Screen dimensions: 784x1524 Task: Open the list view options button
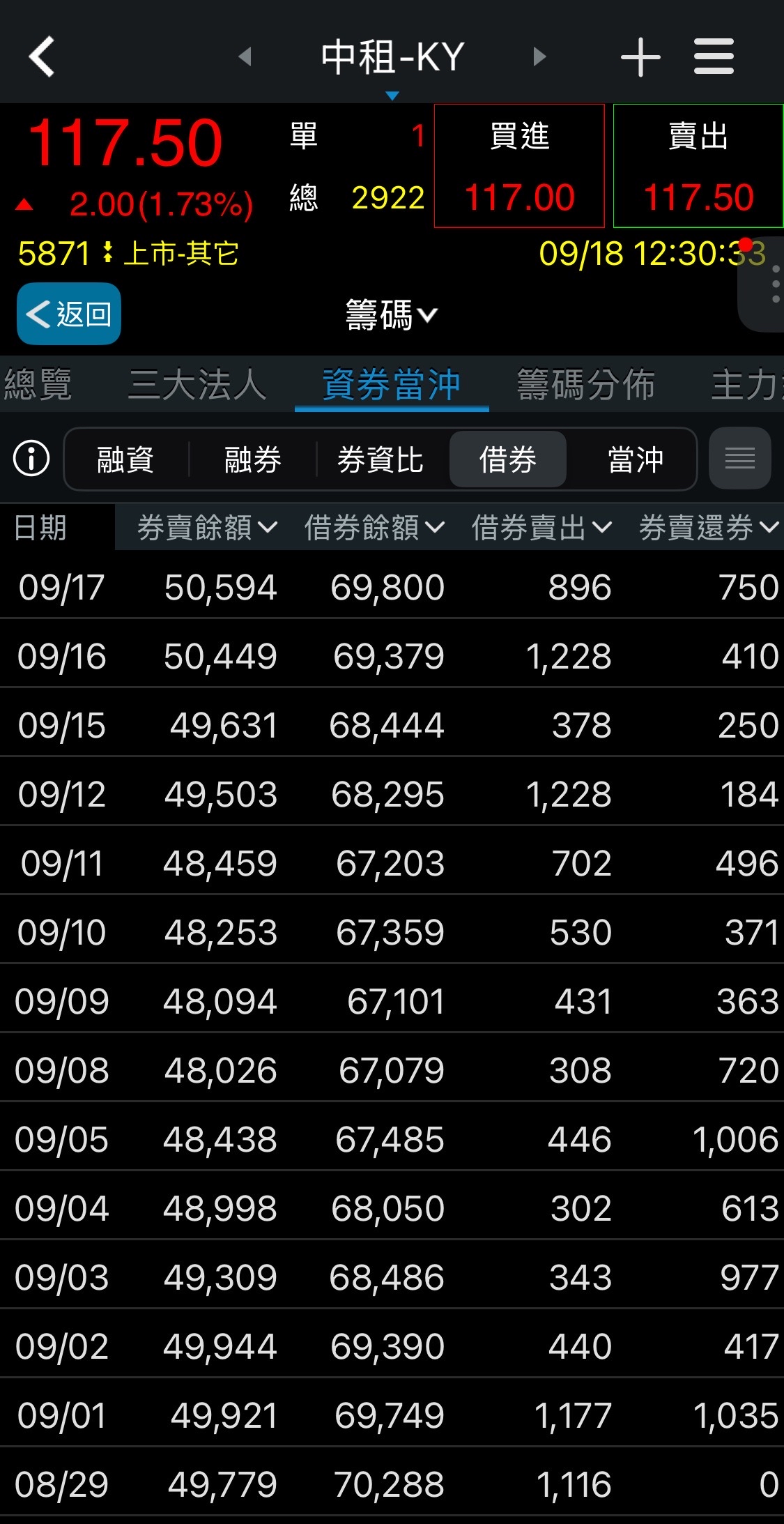coord(739,459)
